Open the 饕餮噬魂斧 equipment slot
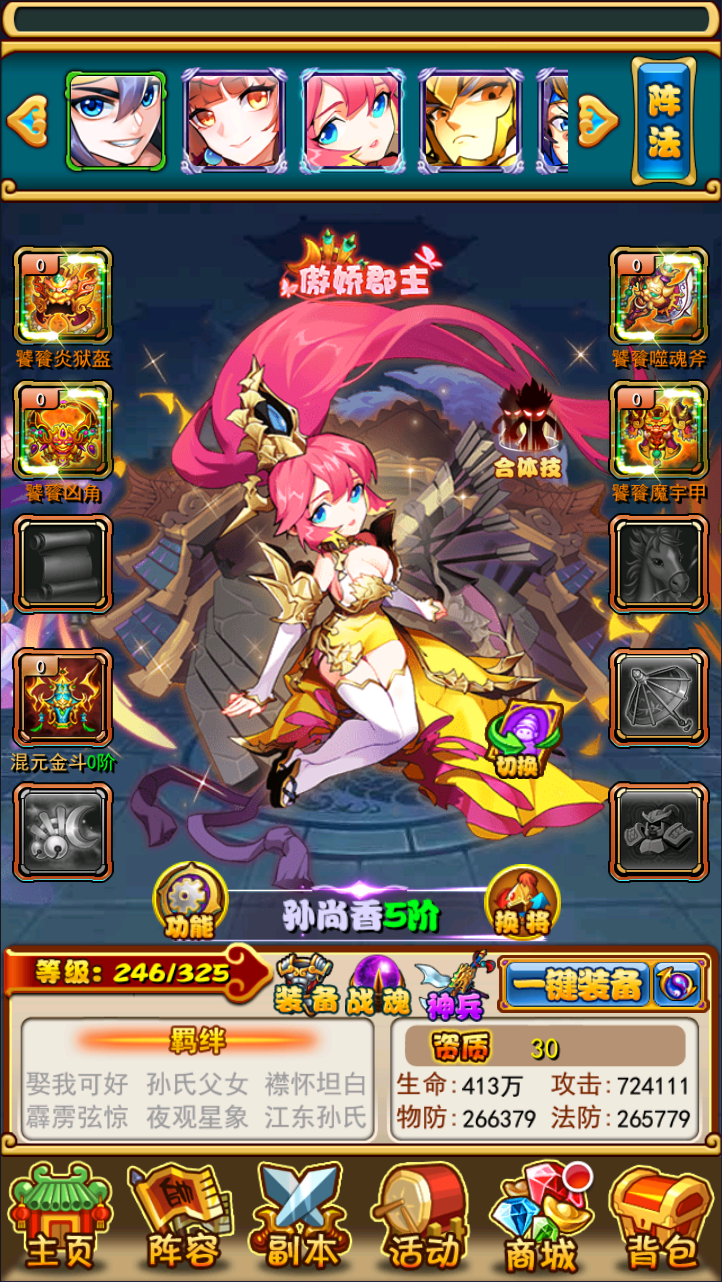 [x=658, y=297]
